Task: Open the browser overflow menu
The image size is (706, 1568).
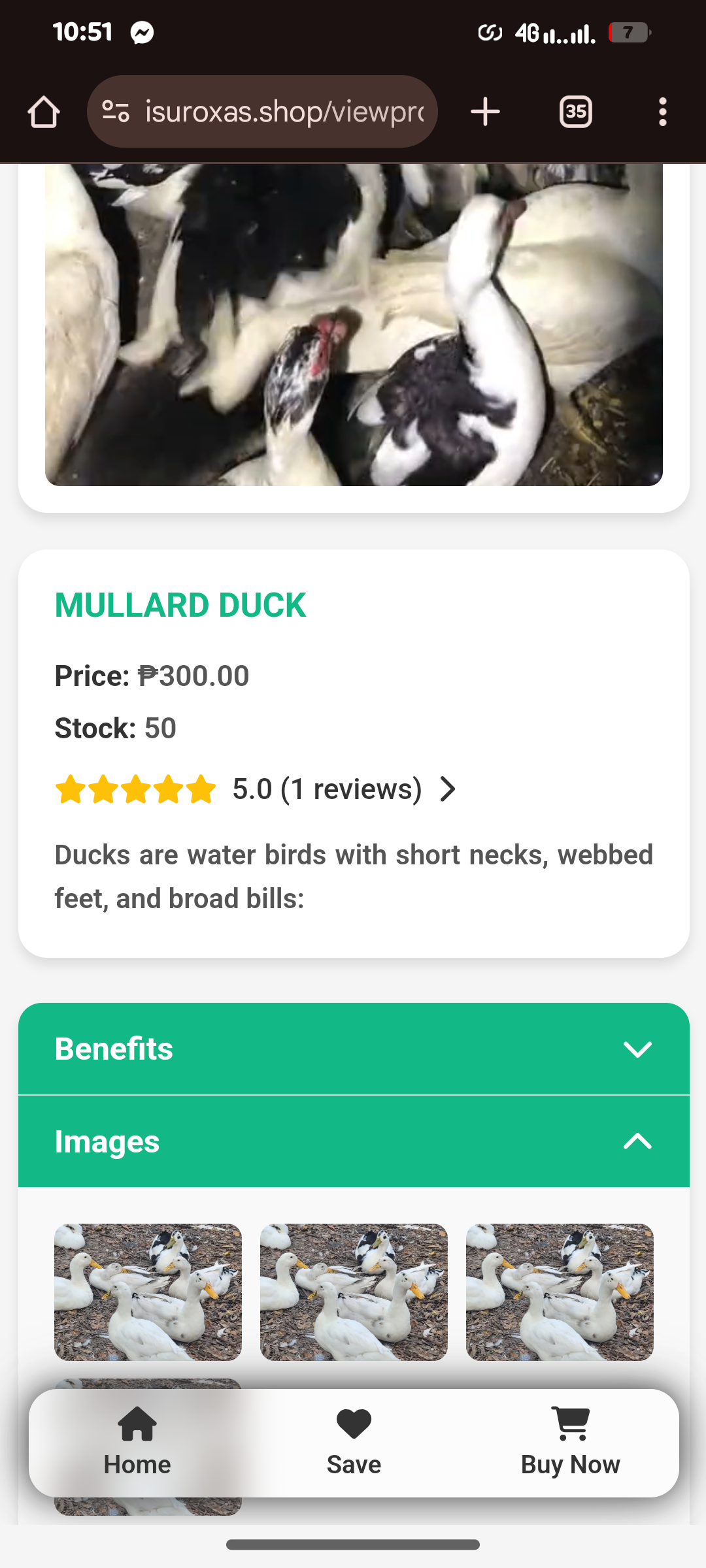Action: (662, 112)
